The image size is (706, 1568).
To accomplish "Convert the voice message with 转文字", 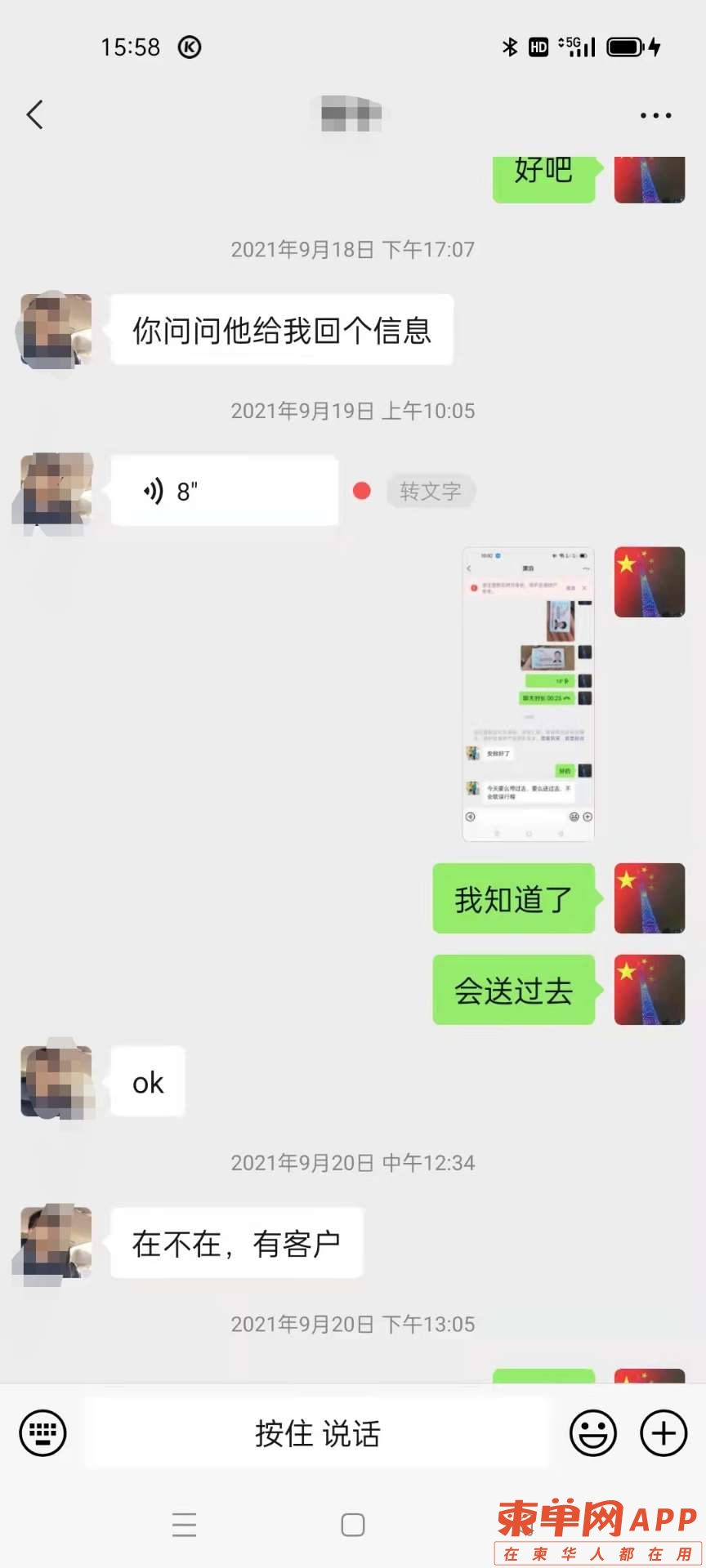I will tap(431, 491).
